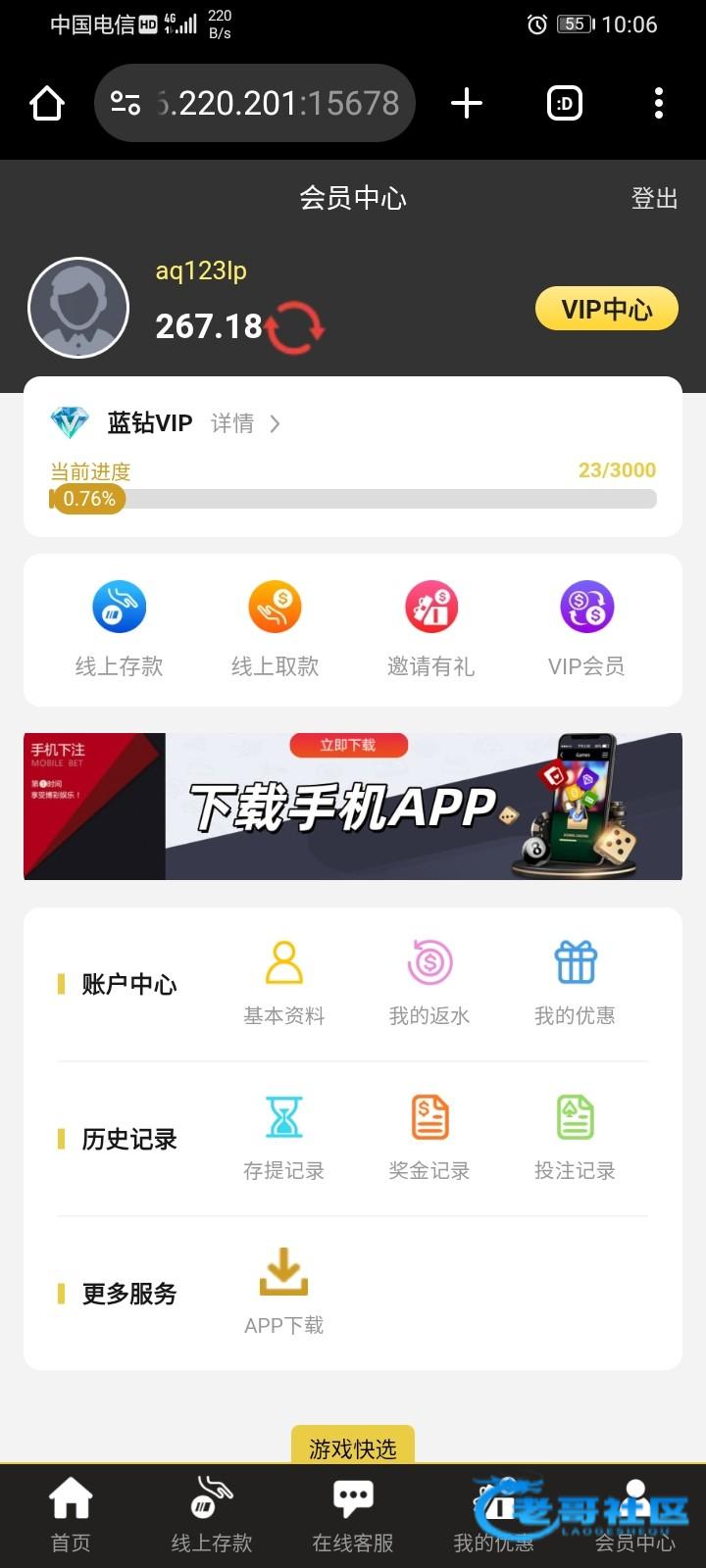Open 基本资料 profile info

click(x=283, y=982)
